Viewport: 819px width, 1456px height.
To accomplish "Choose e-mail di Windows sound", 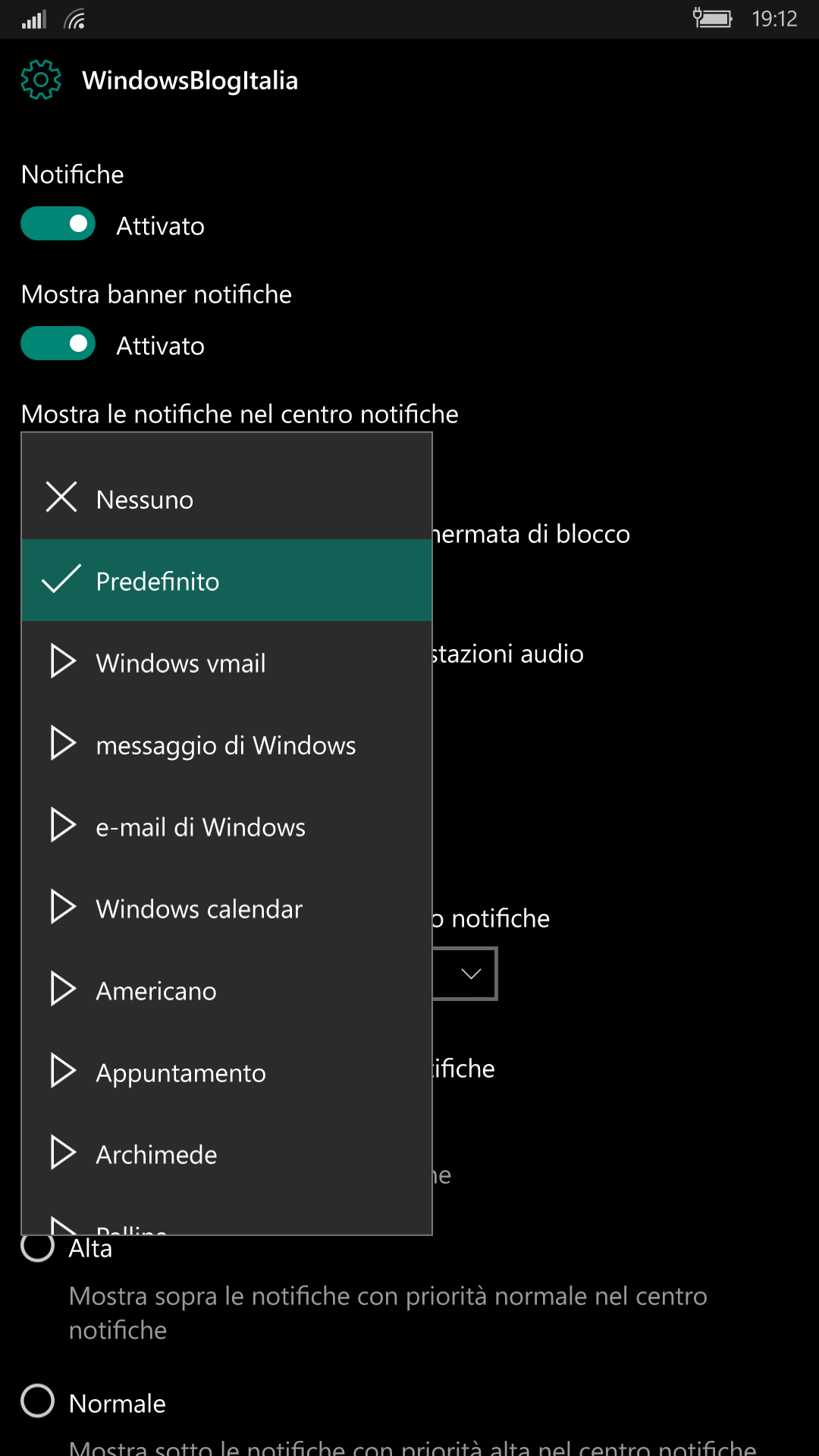I will point(227,827).
